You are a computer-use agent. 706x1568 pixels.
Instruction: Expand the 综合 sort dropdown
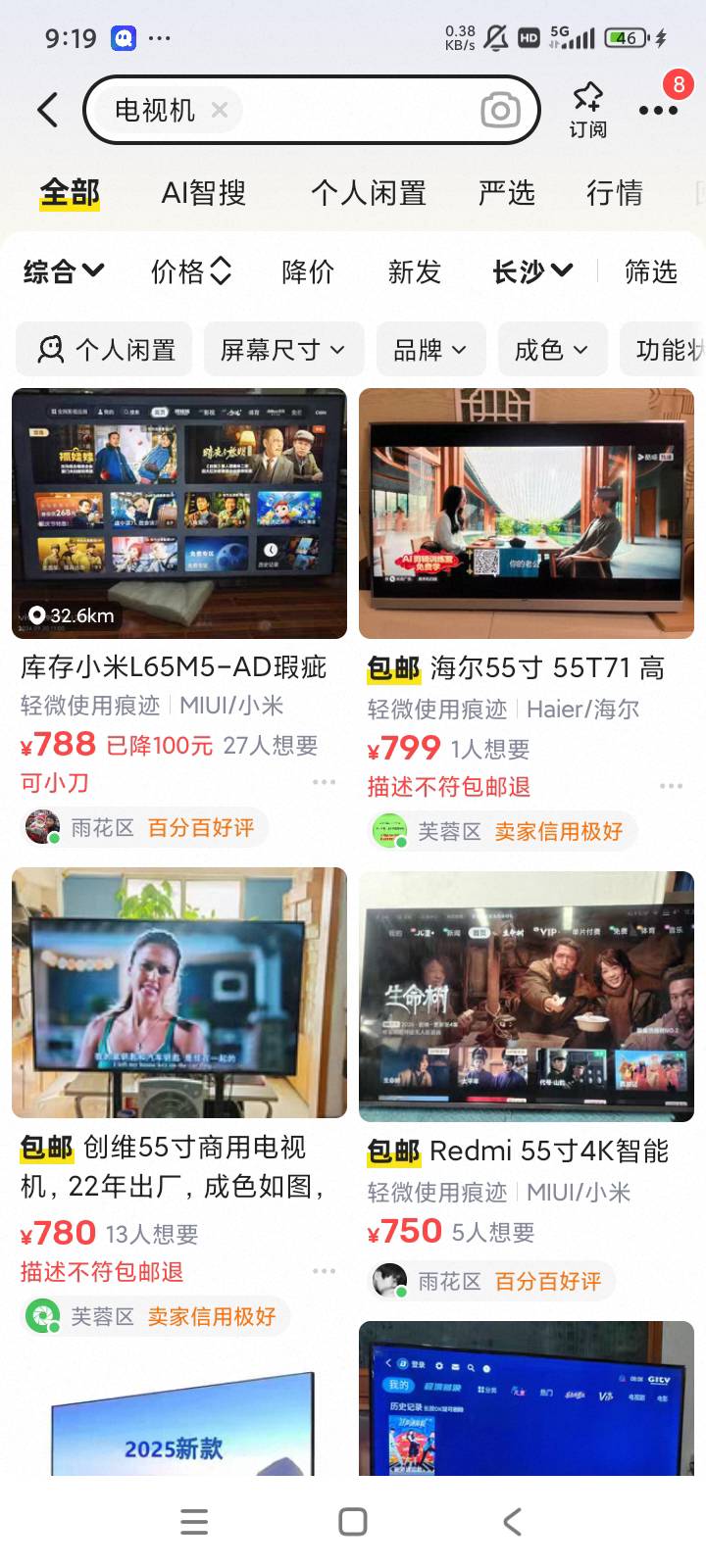64,271
